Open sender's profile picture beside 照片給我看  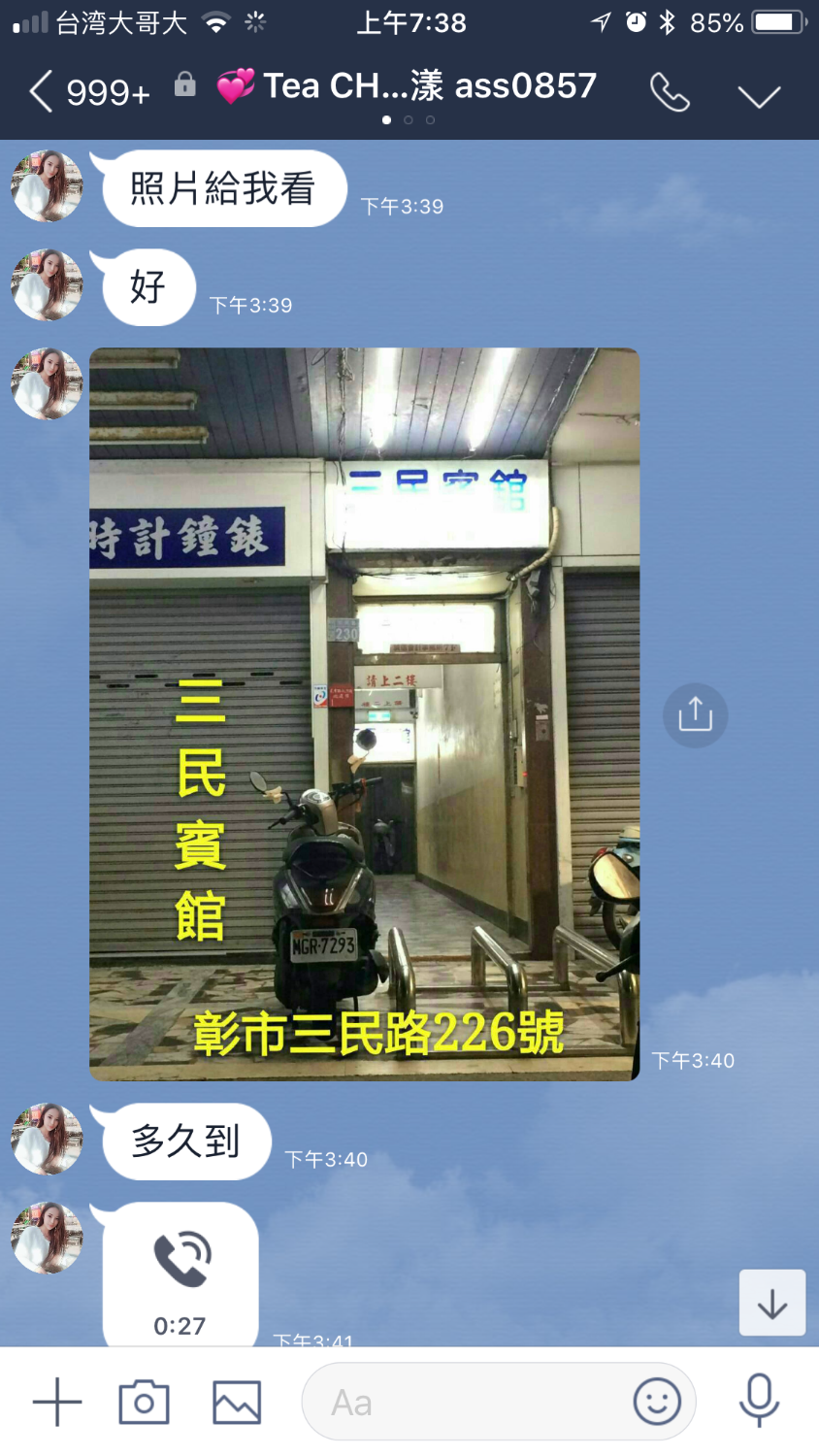point(47,186)
